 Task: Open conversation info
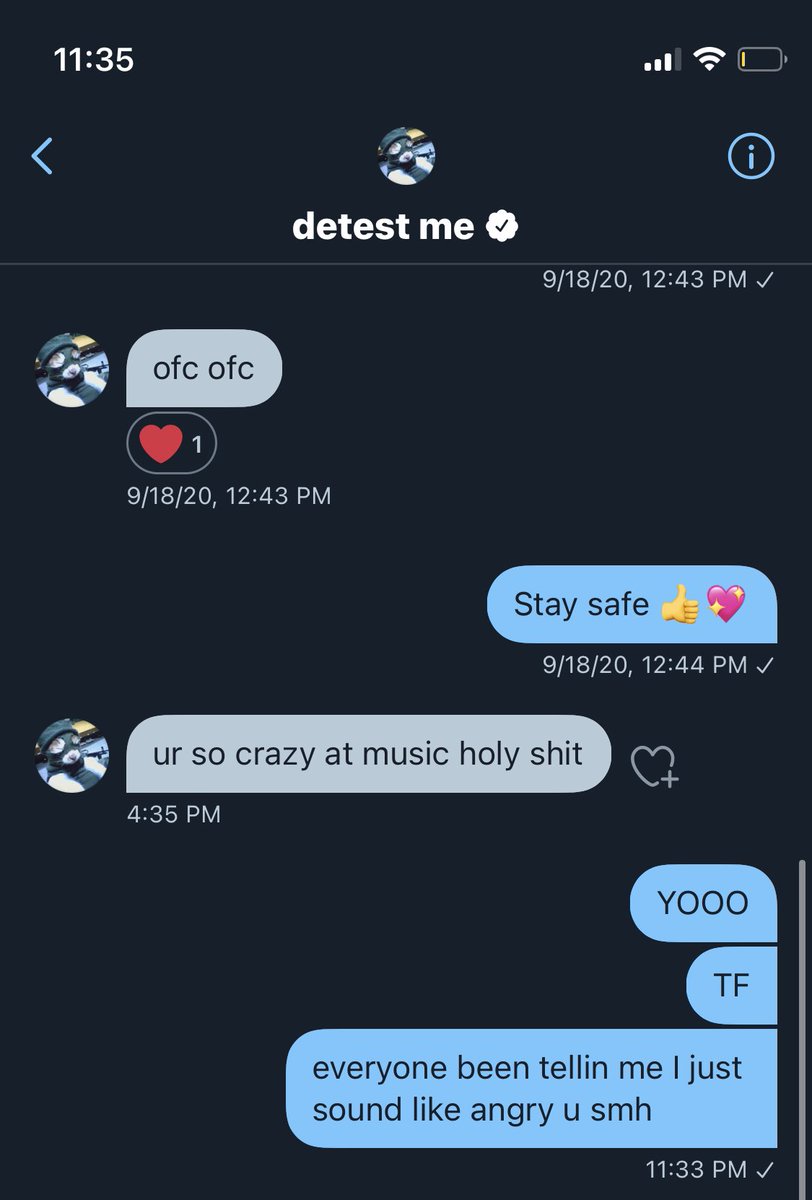coord(750,155)
